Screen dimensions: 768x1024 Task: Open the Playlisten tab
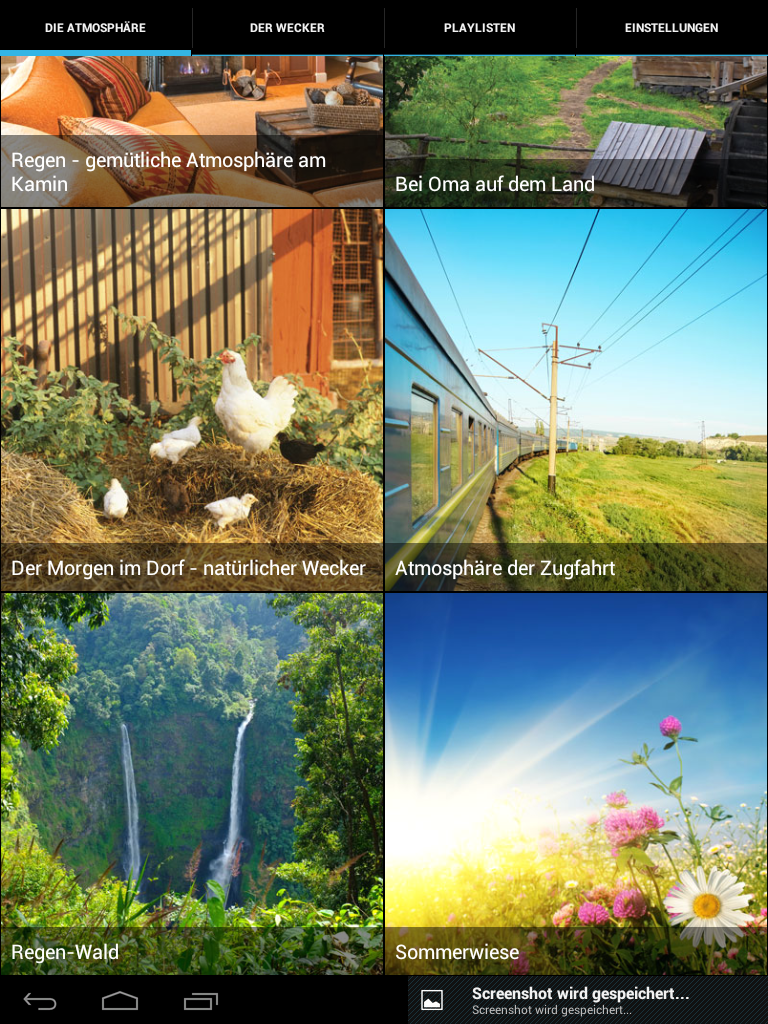[x=479, y=28]
